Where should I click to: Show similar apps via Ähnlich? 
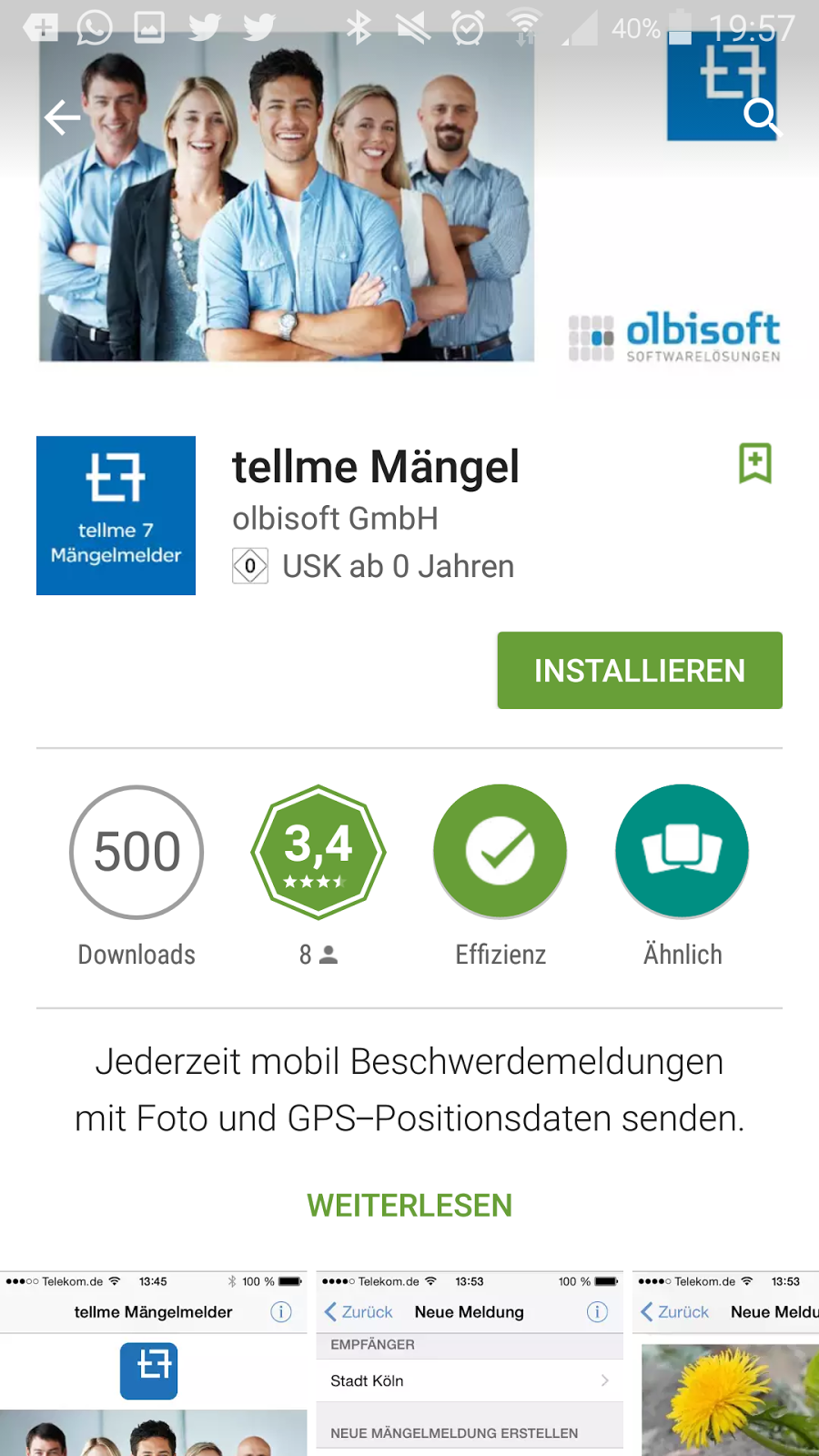click(682, 853)
